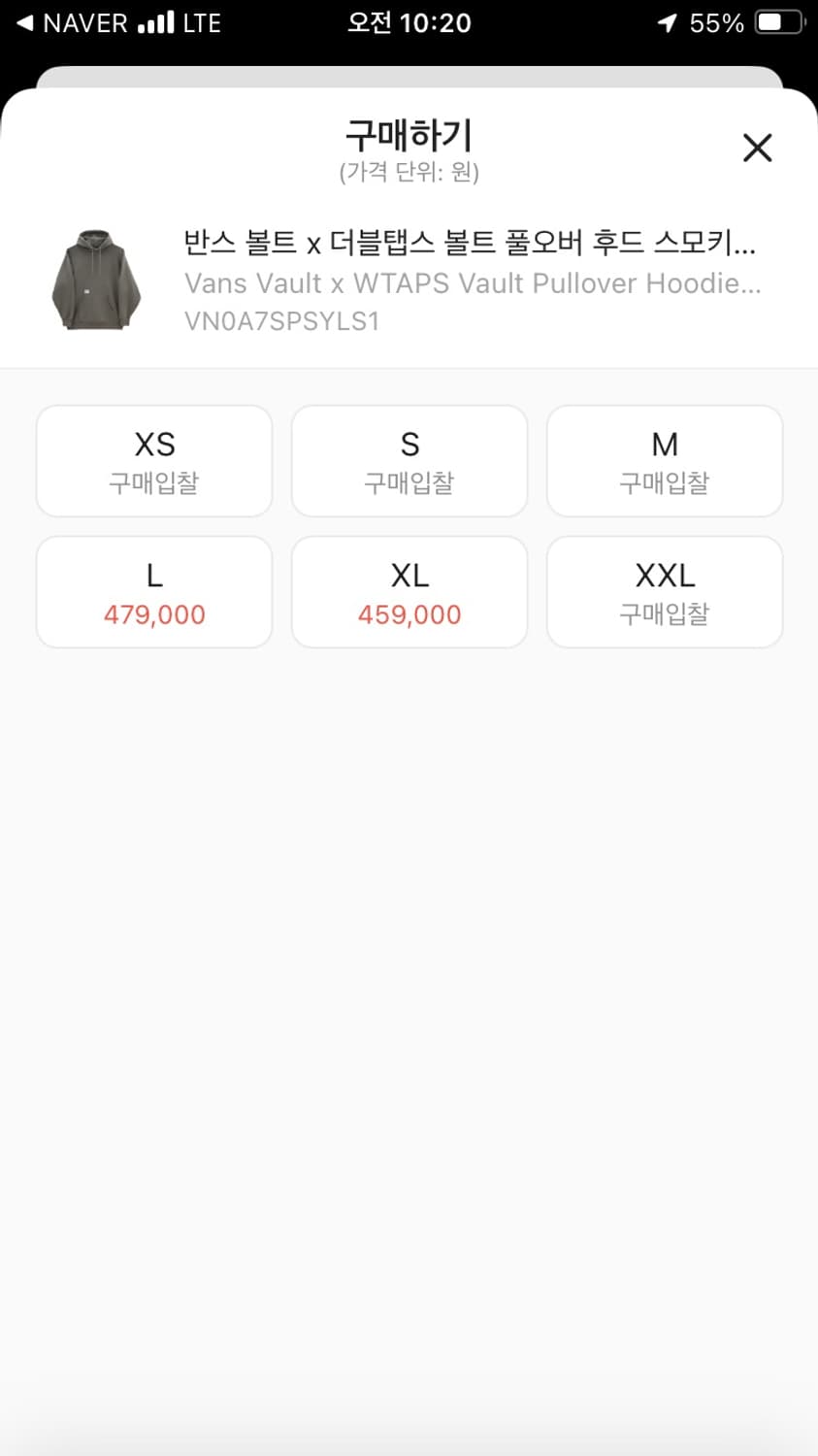This screenshot has height=1456, width=818.
Task: Select size S for bidding
Action: click(x=409, y=460)
